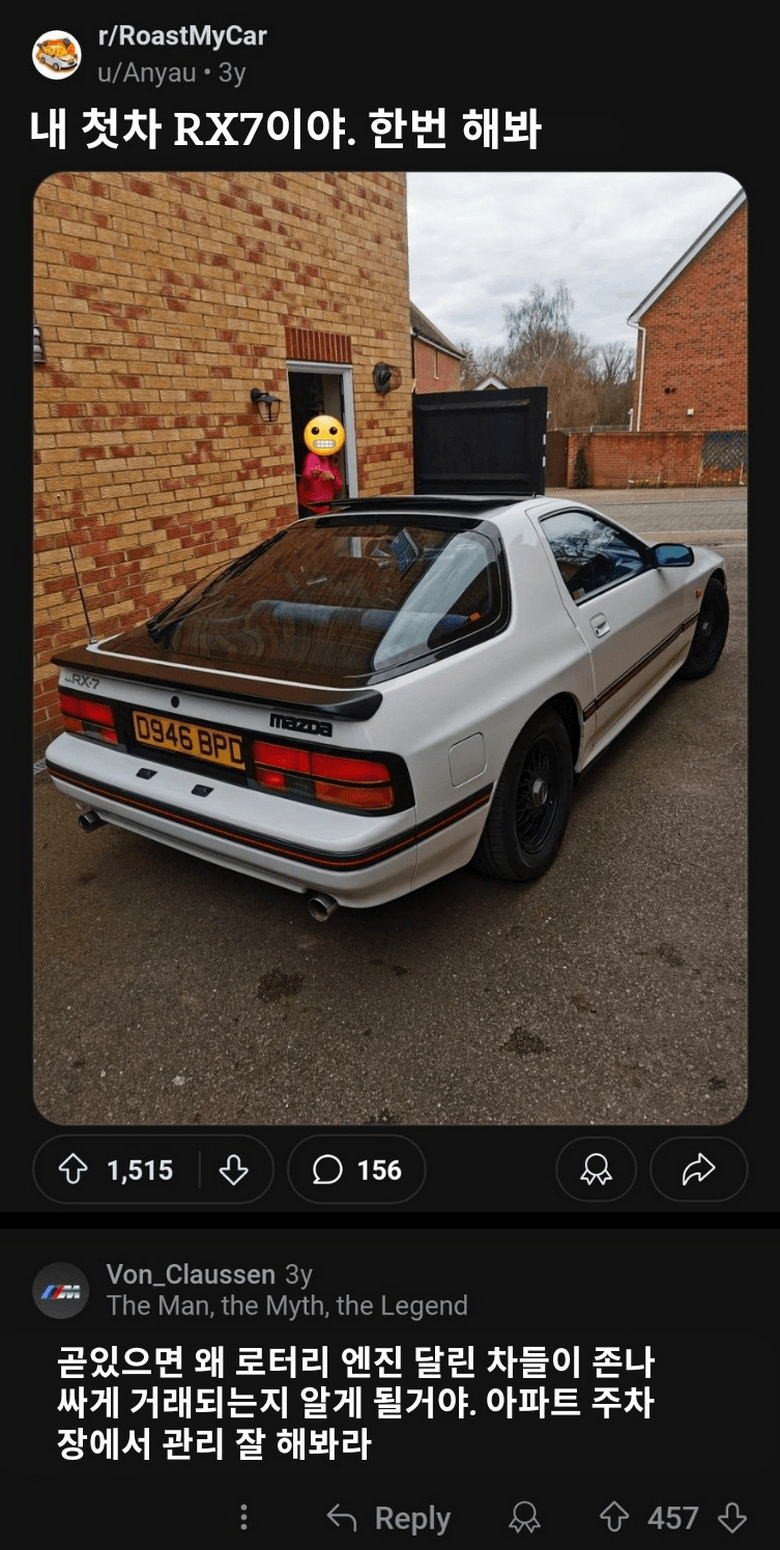Open Von_Claussen's profile
Viewport: 780px width, 1550px height.
click(190, 1274)
